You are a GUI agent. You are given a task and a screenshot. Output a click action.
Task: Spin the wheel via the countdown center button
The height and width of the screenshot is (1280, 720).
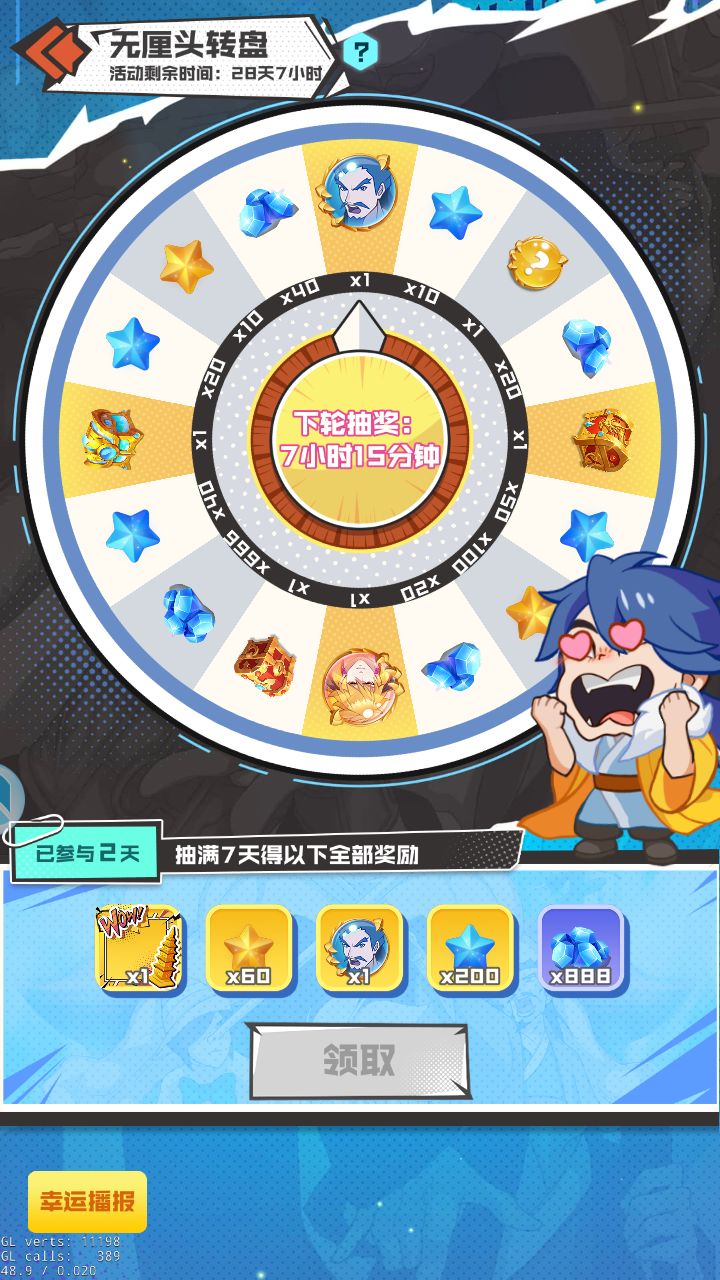coord(360,440)
